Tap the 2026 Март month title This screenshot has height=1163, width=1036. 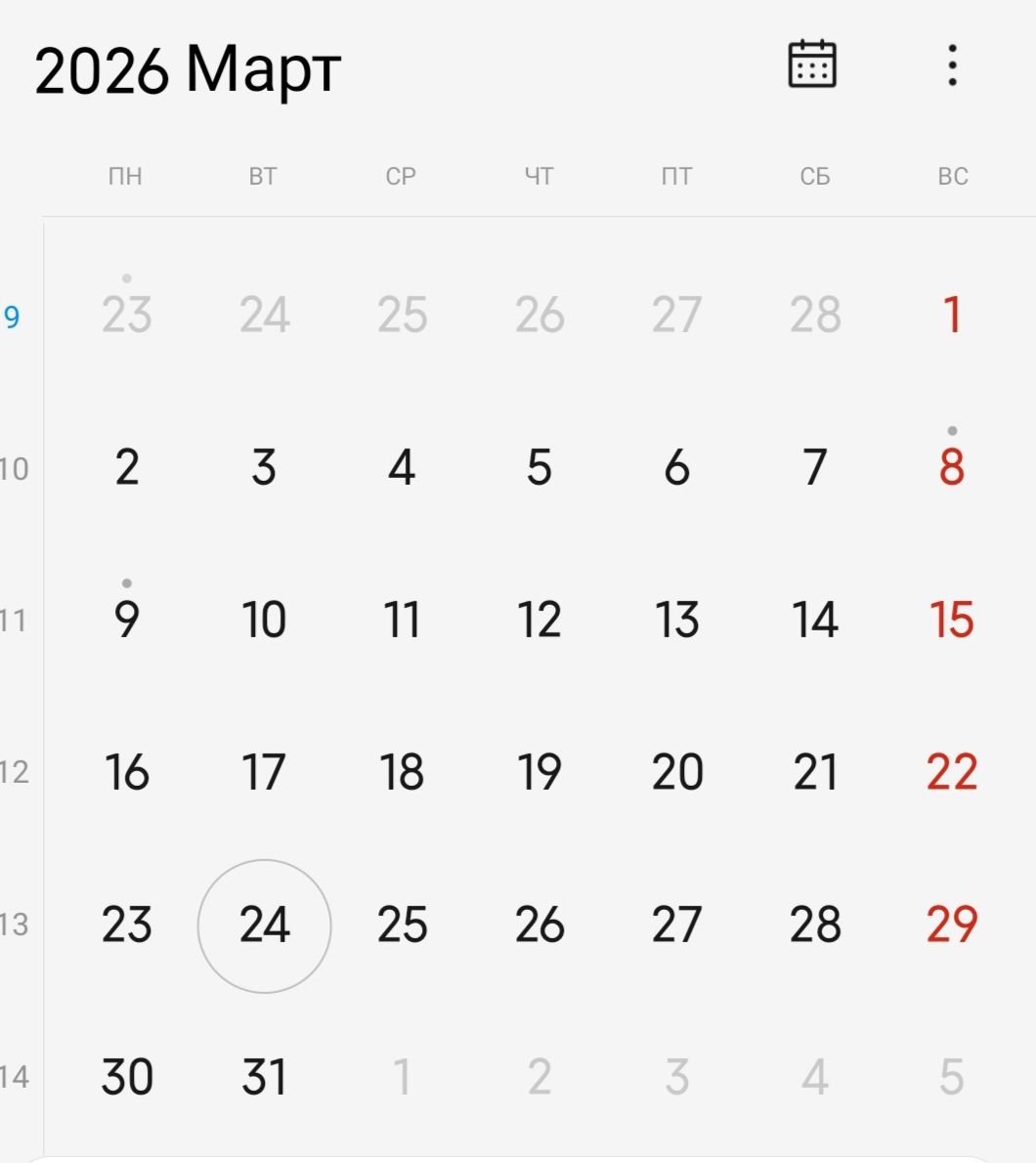pos(188,70)
